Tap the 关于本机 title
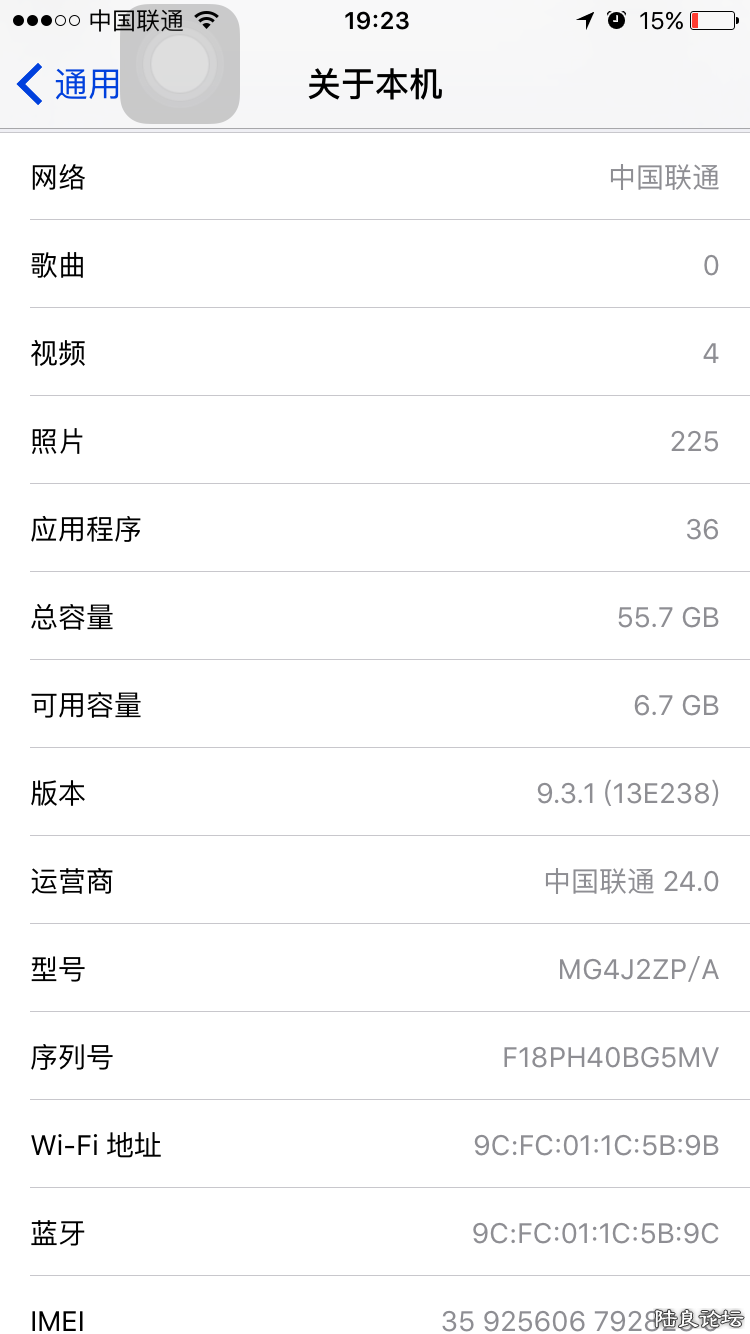750x1334 pixels. [x=375, y=85]
